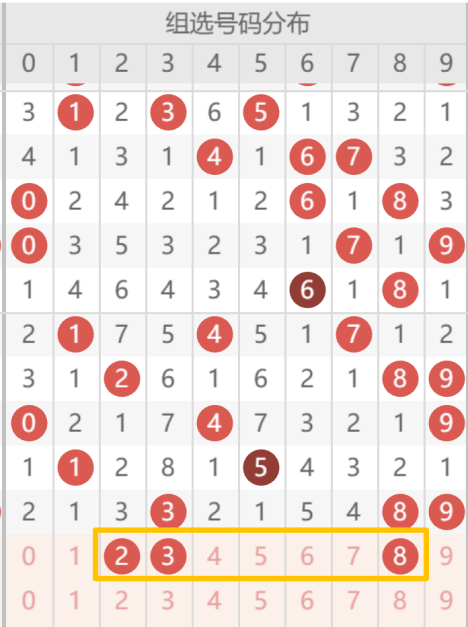Screen dimensions: 468x627
Task: Deselect circled 8 in the marked pick row
Action: [x=400, y=556]
